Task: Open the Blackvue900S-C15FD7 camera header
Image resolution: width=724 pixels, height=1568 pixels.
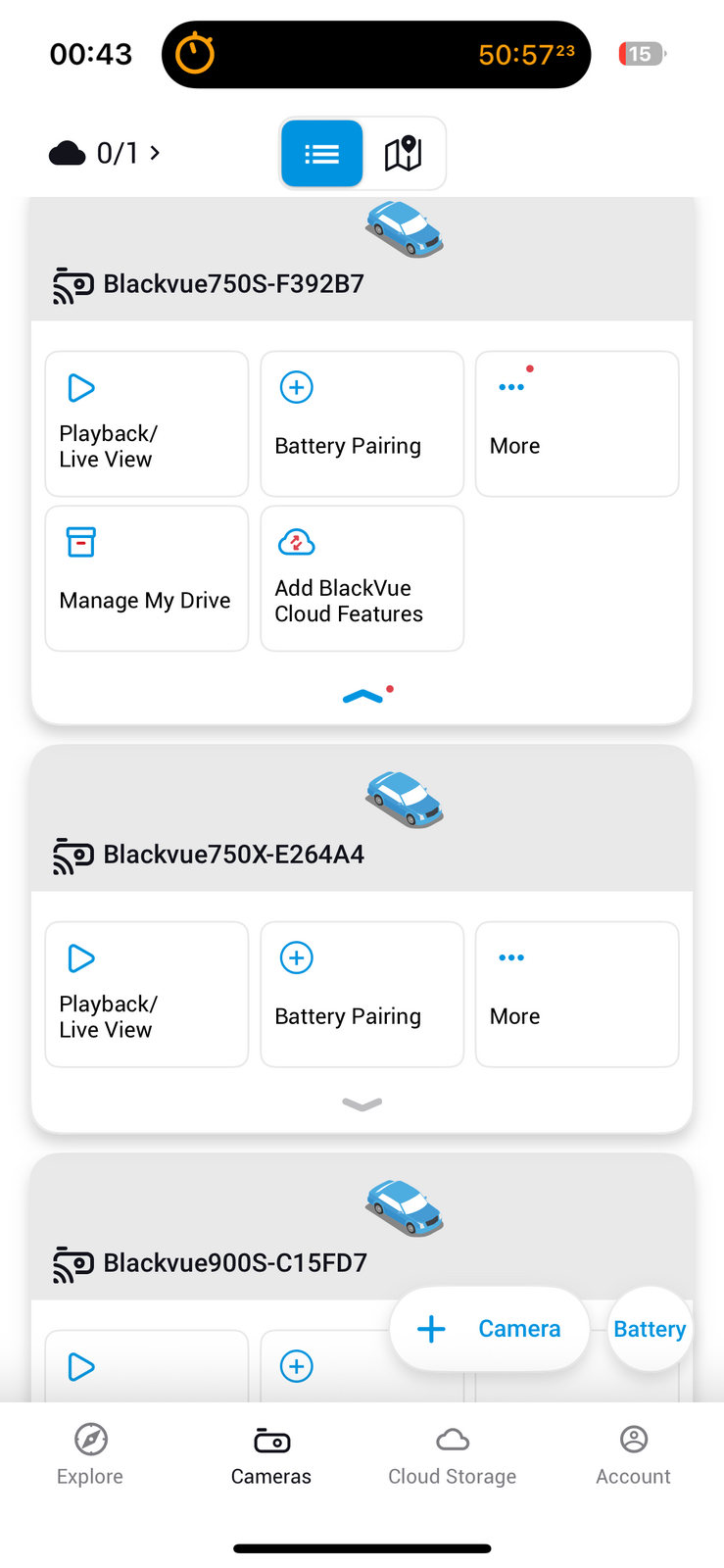Action: coord(235,1262)
